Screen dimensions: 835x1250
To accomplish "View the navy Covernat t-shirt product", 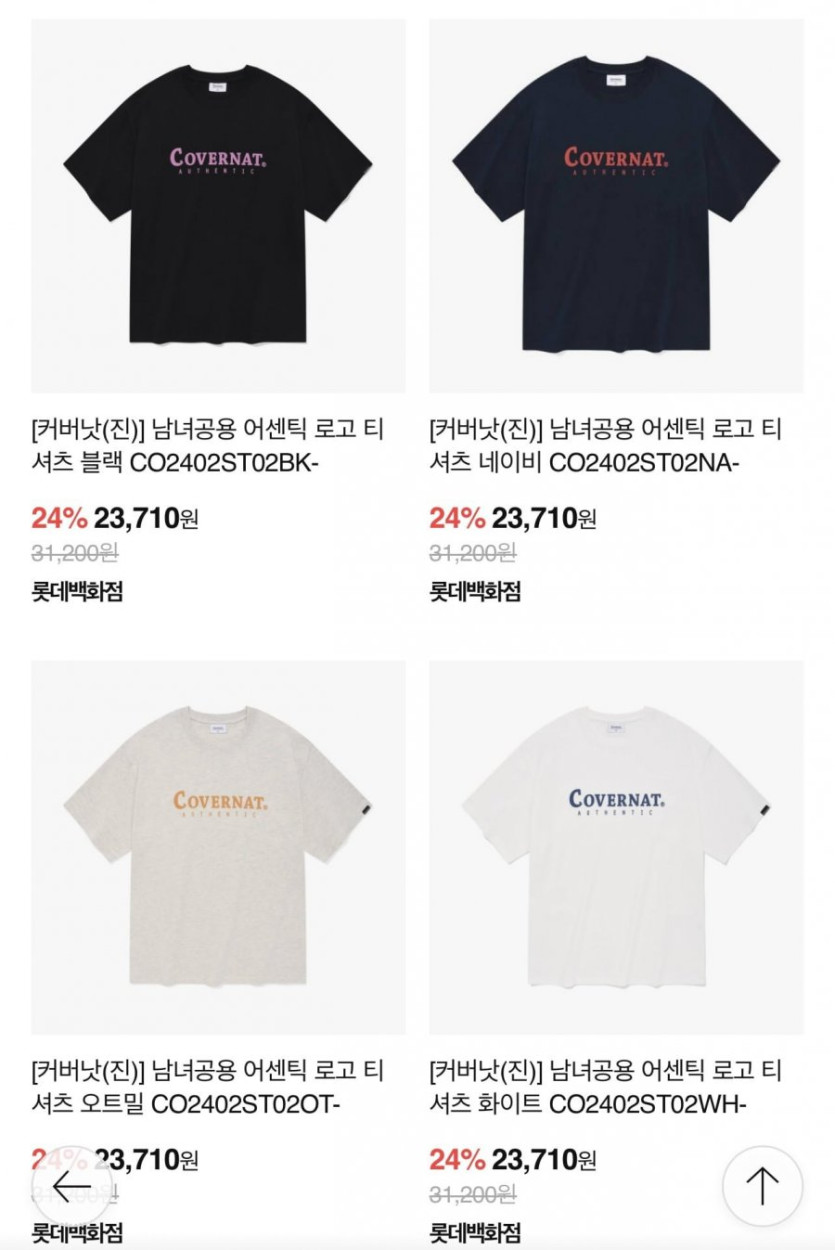I will [x=616, y=206].
